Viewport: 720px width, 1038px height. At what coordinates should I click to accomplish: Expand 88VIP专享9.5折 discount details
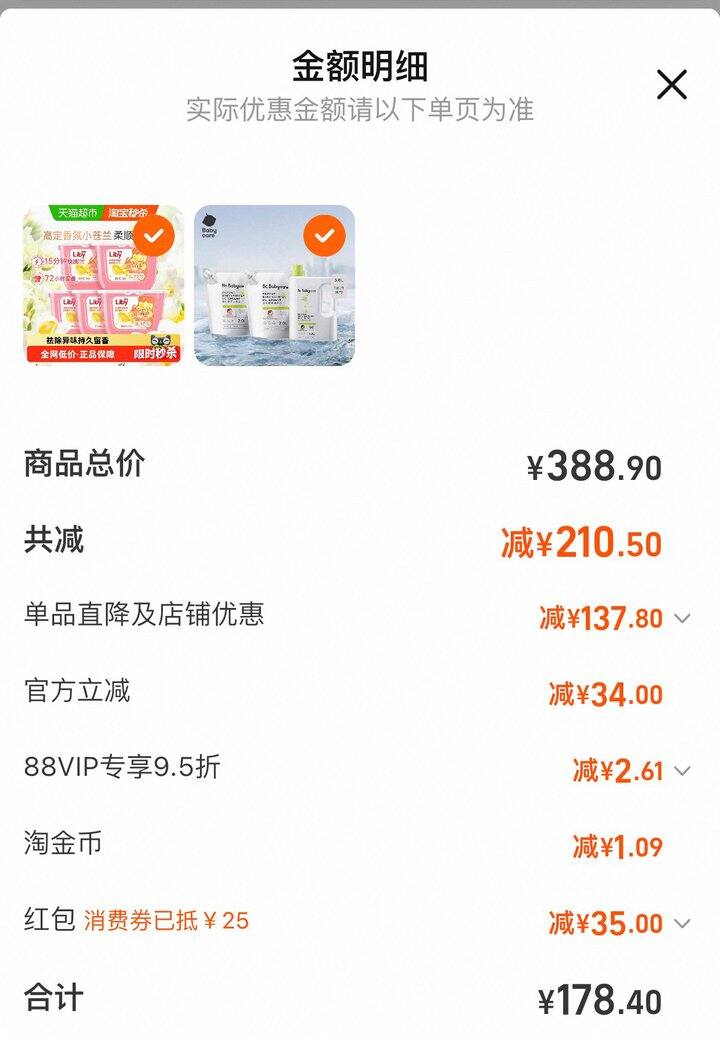pyautogui.click(x=682, y=771)
